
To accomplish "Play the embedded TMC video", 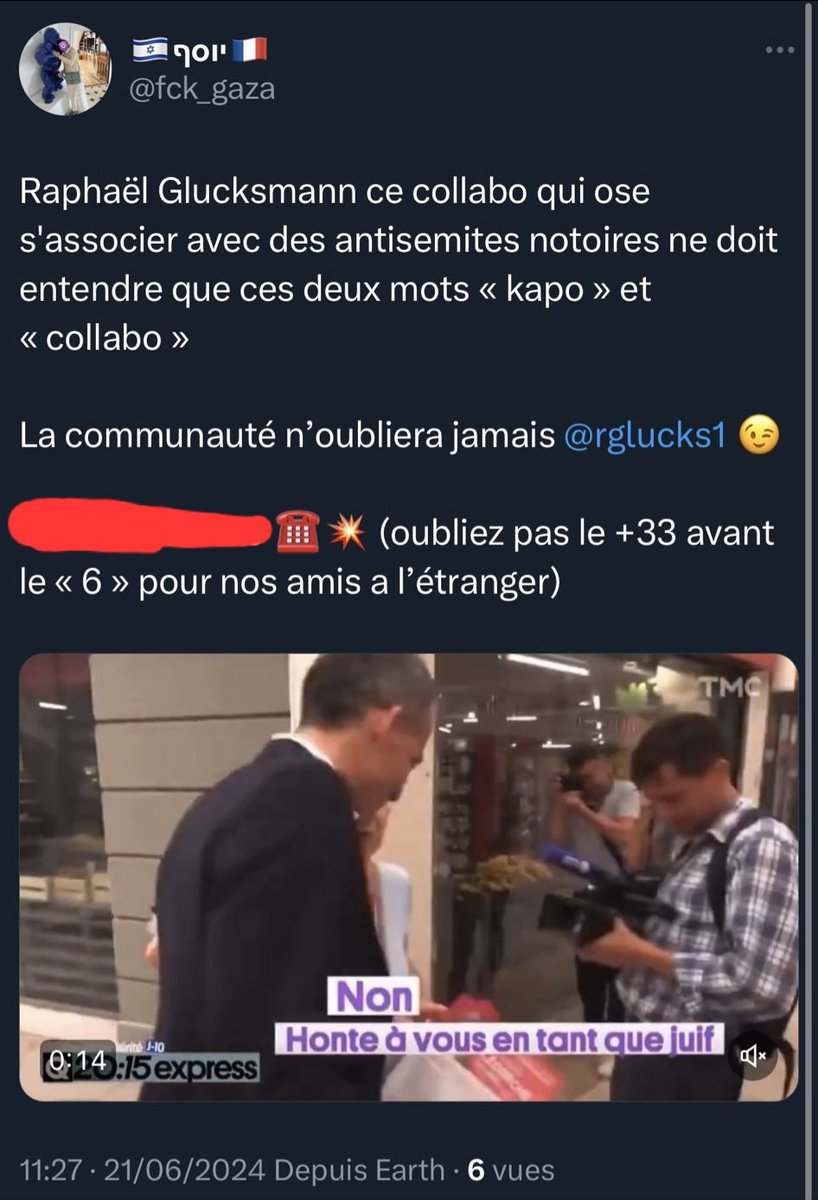I will (408, 877).
